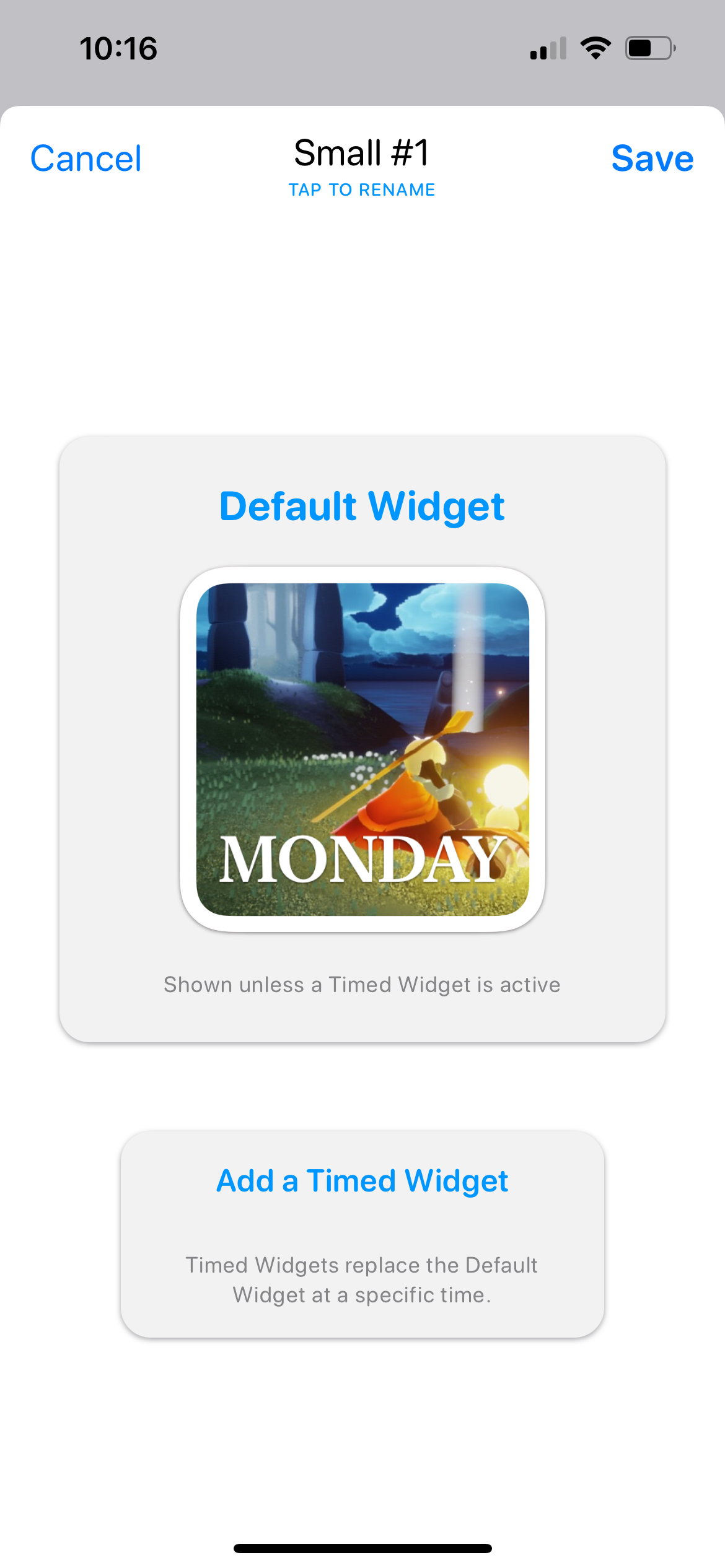Tap the battery indicator in status bar
Screen dimensions: 725x1568
click(x=646, y=49)
